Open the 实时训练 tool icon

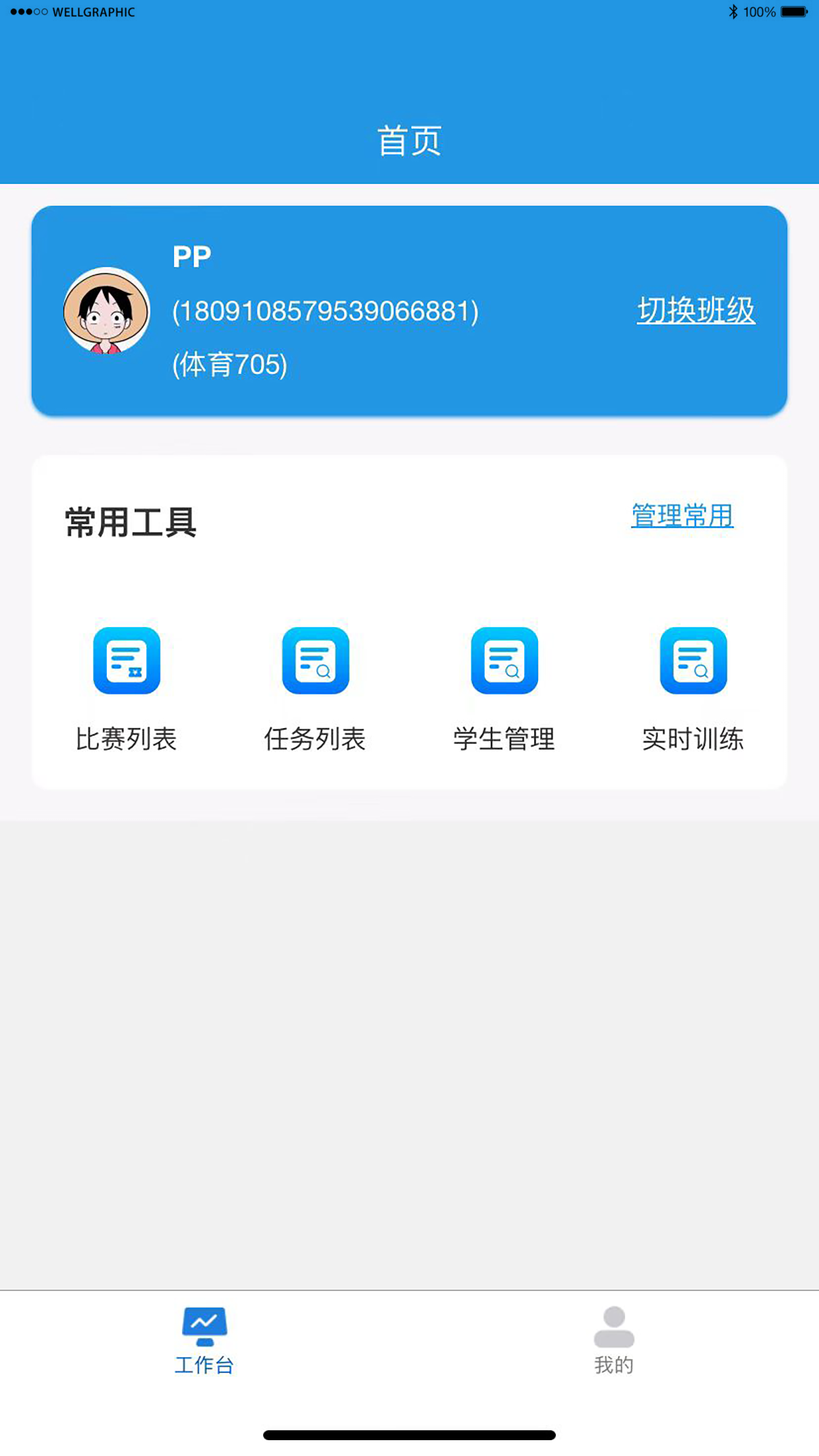[692, 661]
